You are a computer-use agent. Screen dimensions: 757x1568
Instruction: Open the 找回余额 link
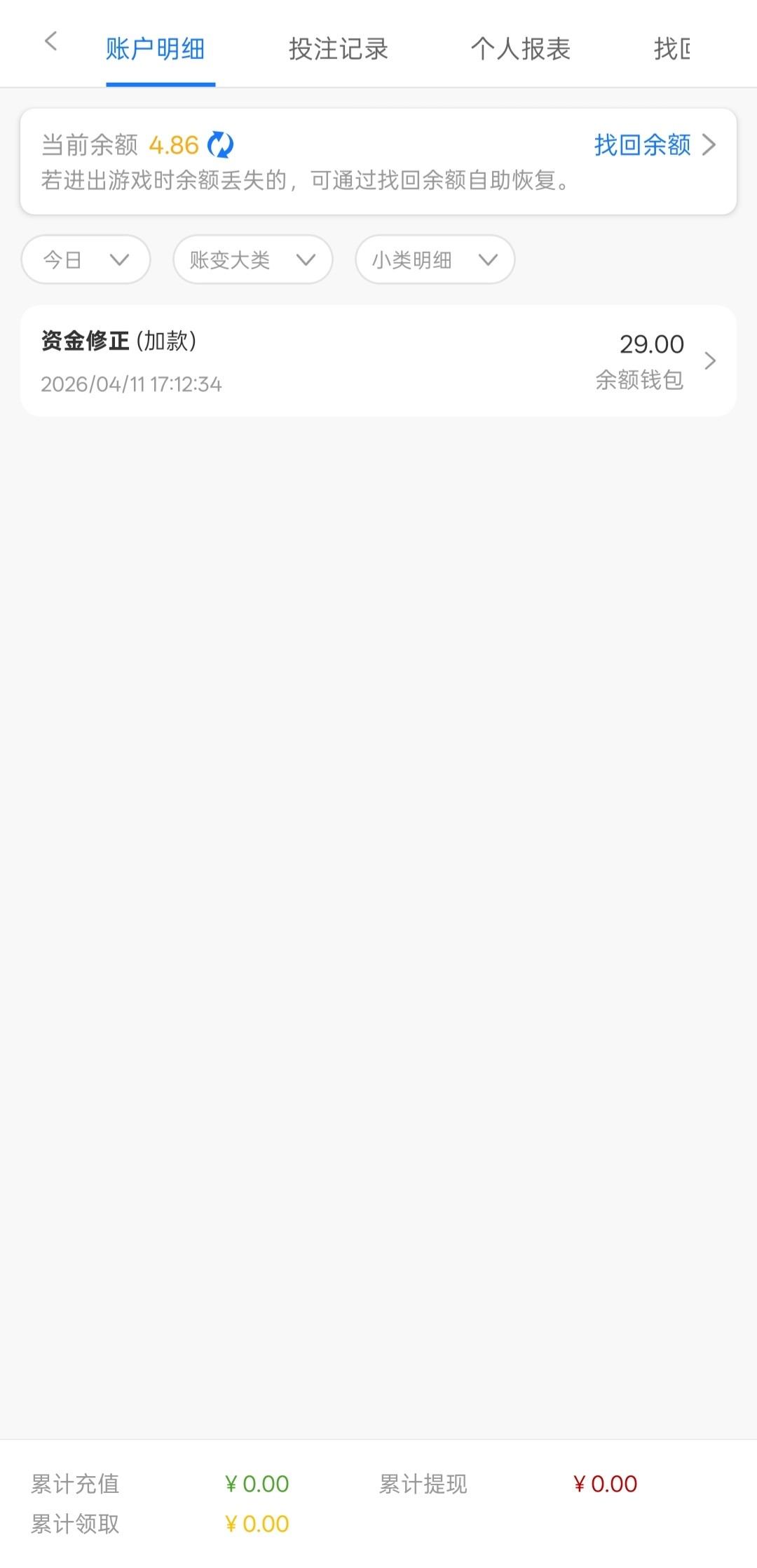pos(653,145)
